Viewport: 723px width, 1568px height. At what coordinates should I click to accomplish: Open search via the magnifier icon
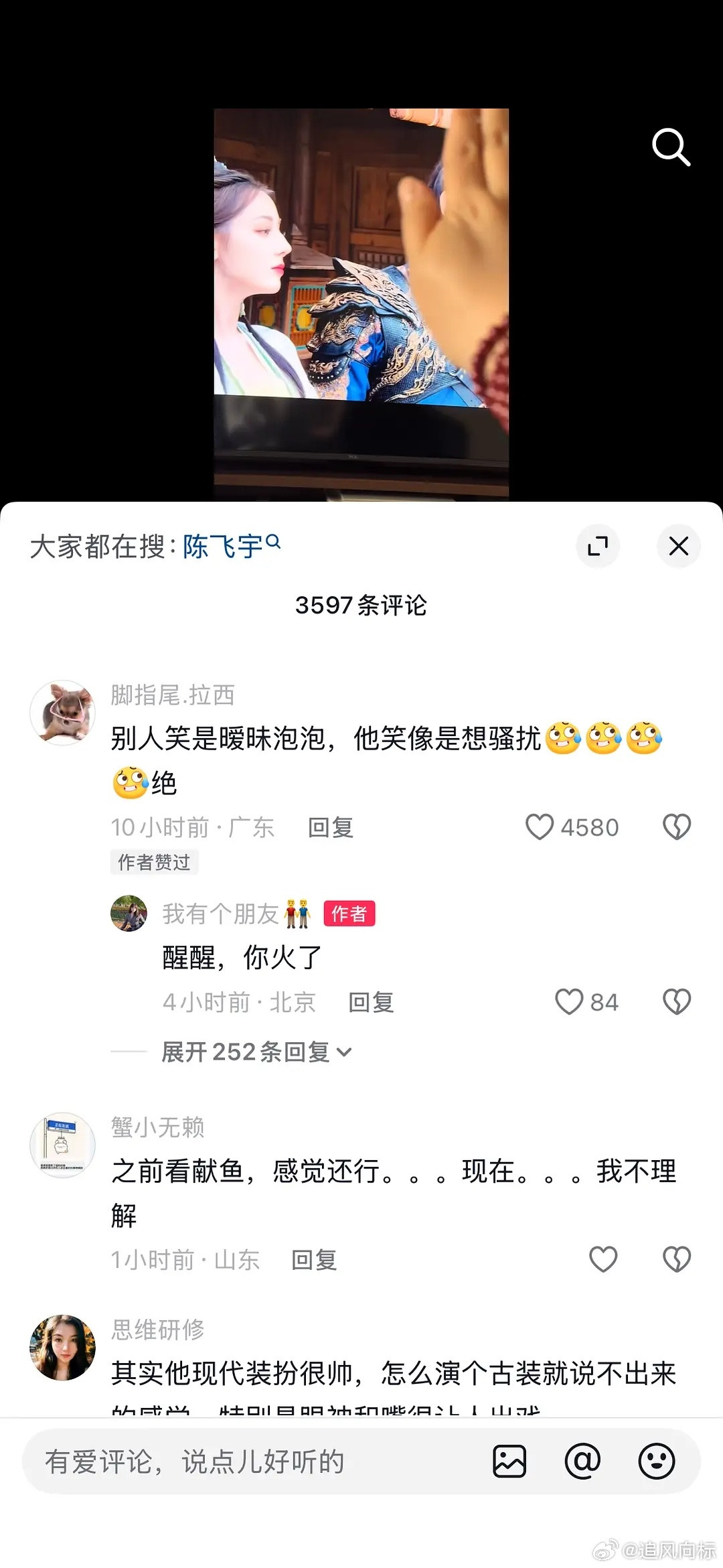coord(671,148)
